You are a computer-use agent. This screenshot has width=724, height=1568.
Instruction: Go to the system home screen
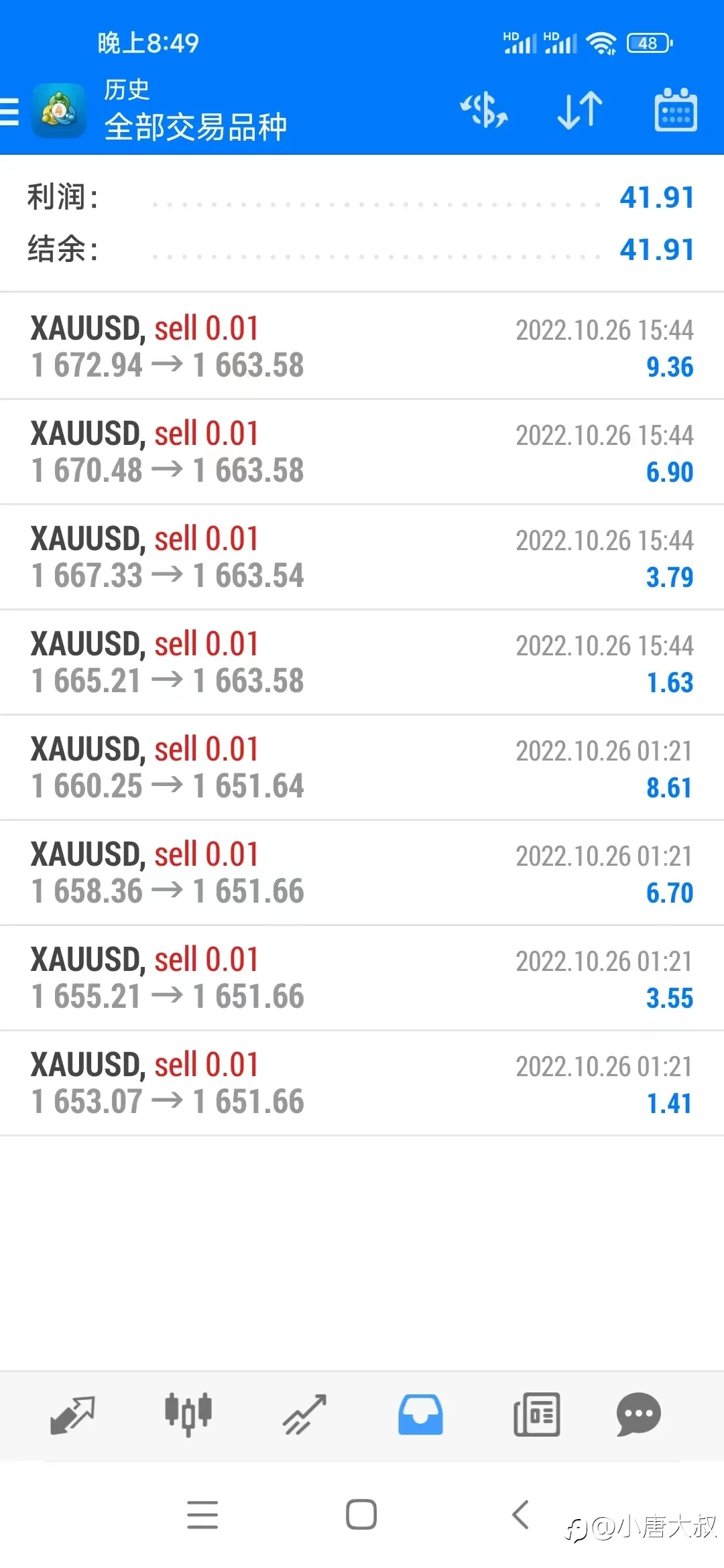[x=361, y=1514]
